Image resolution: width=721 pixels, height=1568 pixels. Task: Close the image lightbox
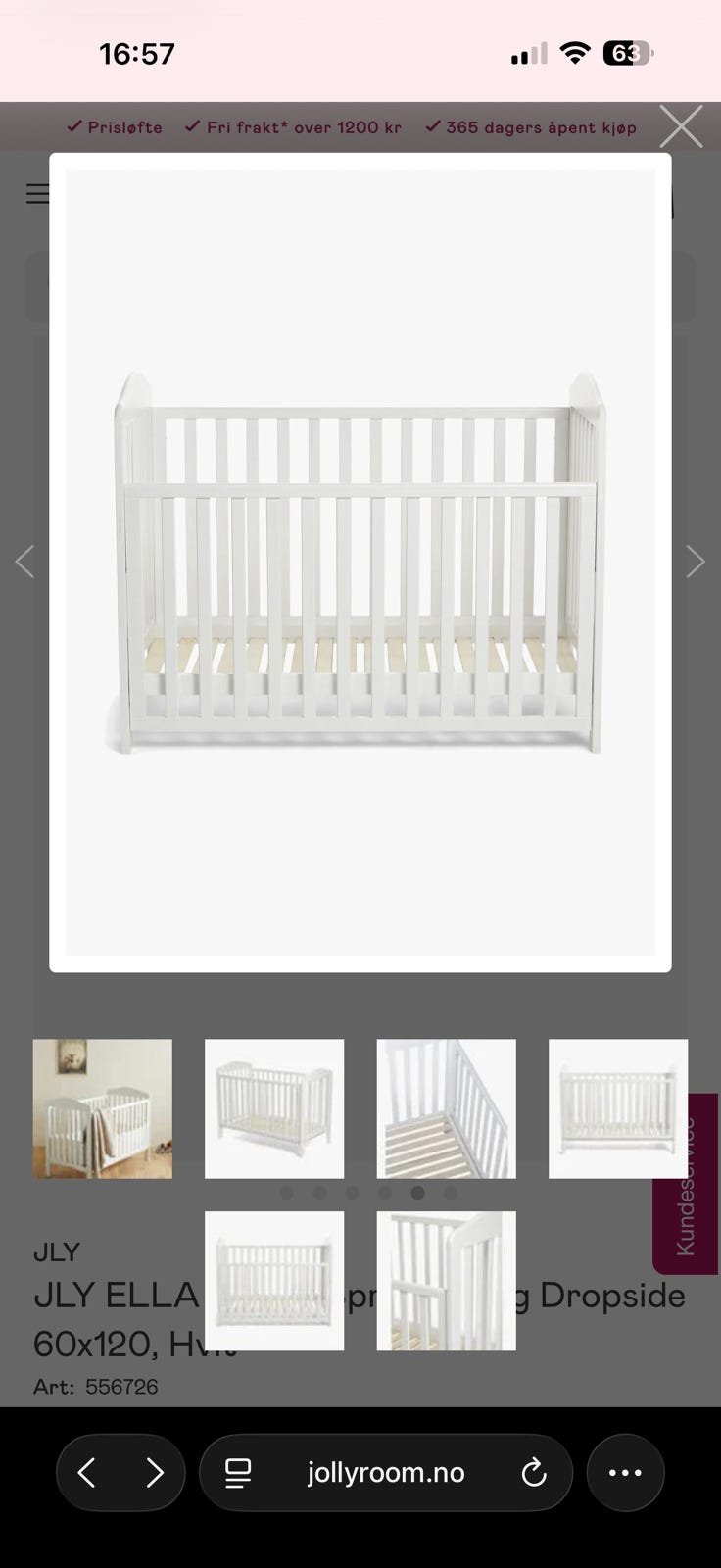pos(681,126)
